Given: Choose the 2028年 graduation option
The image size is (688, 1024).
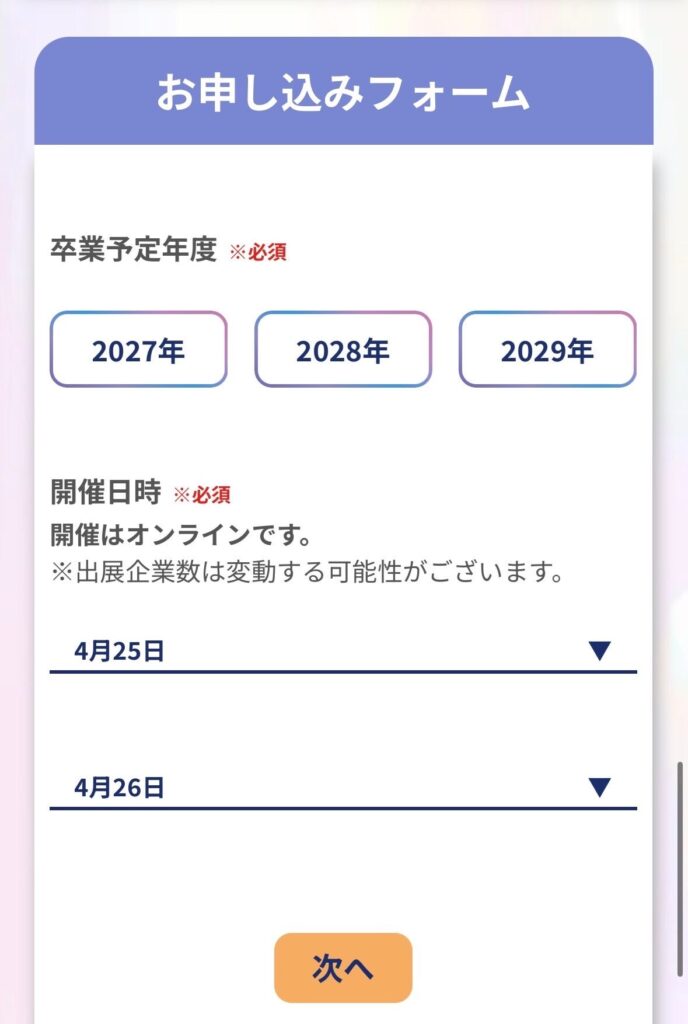Looking at the screenshot, I should point(343,349).
